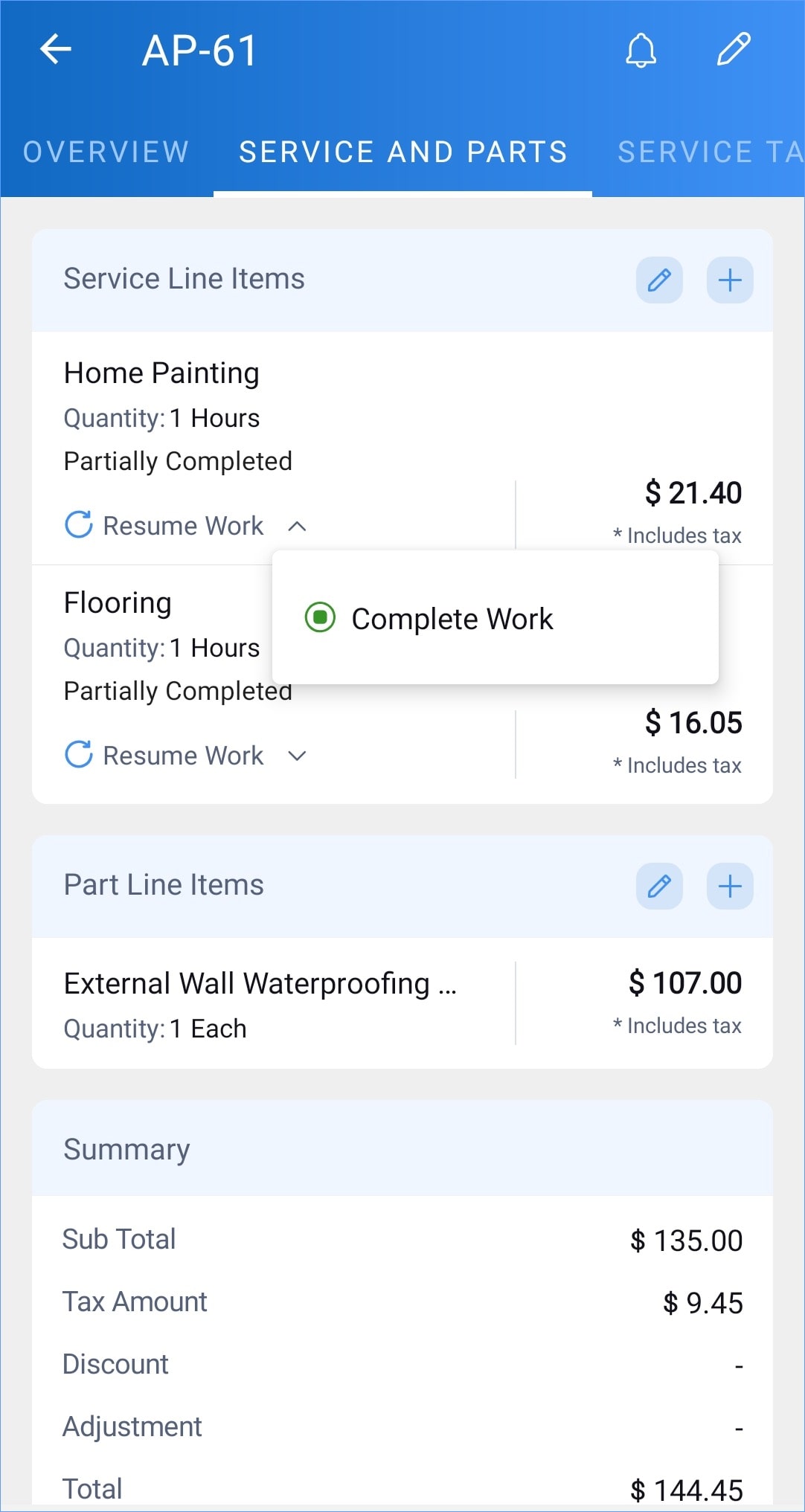Screen dimensions: 805x1512
Task: Resume work on Home Painting
Action: [x=164, y=525]
